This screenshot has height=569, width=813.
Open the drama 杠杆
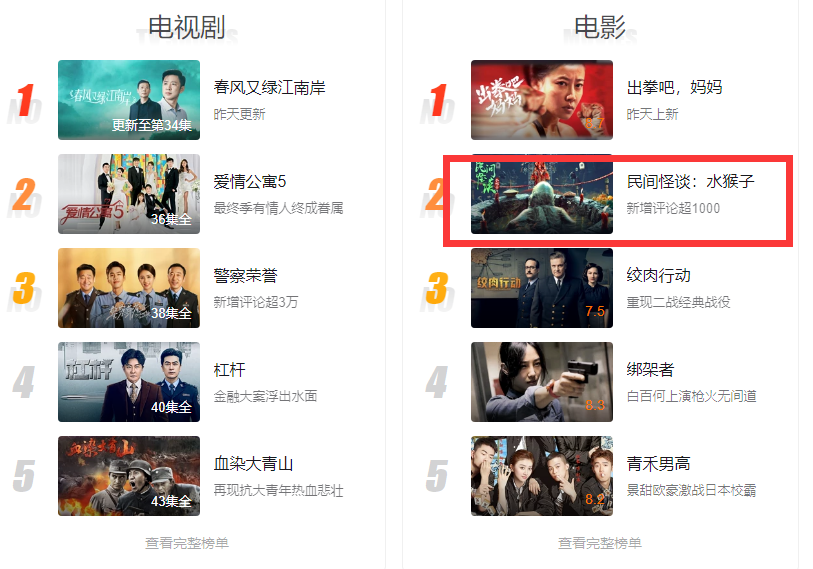tap(230, 370)
